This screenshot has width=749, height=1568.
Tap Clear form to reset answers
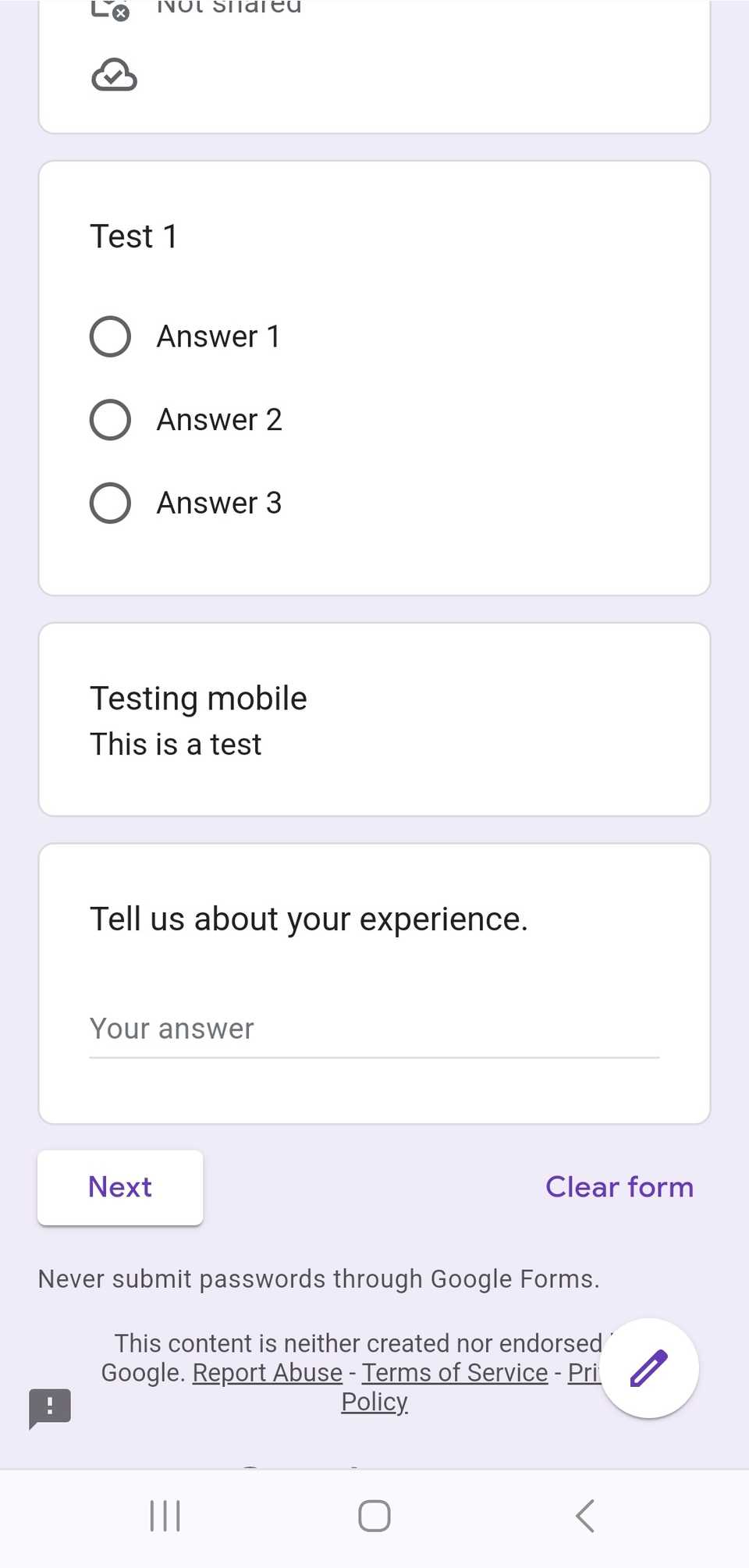point(619,1186)
